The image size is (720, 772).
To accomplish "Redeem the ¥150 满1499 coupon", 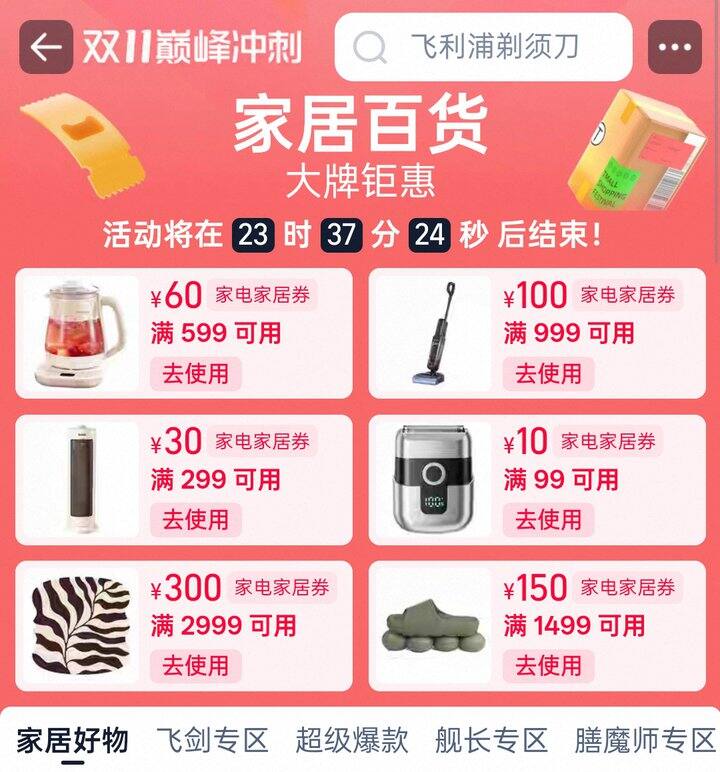I will point(548,665).
